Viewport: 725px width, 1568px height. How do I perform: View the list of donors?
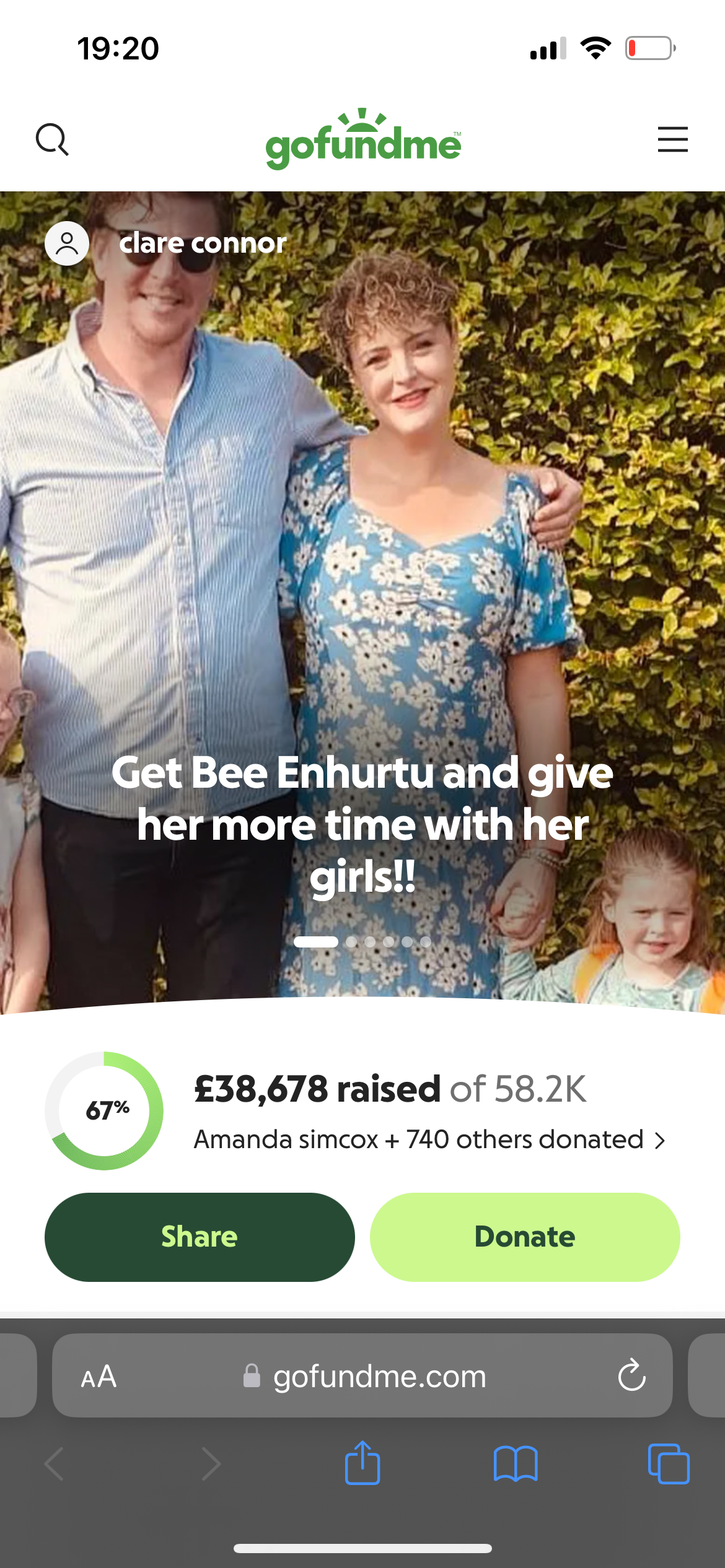click(429, 1140)
